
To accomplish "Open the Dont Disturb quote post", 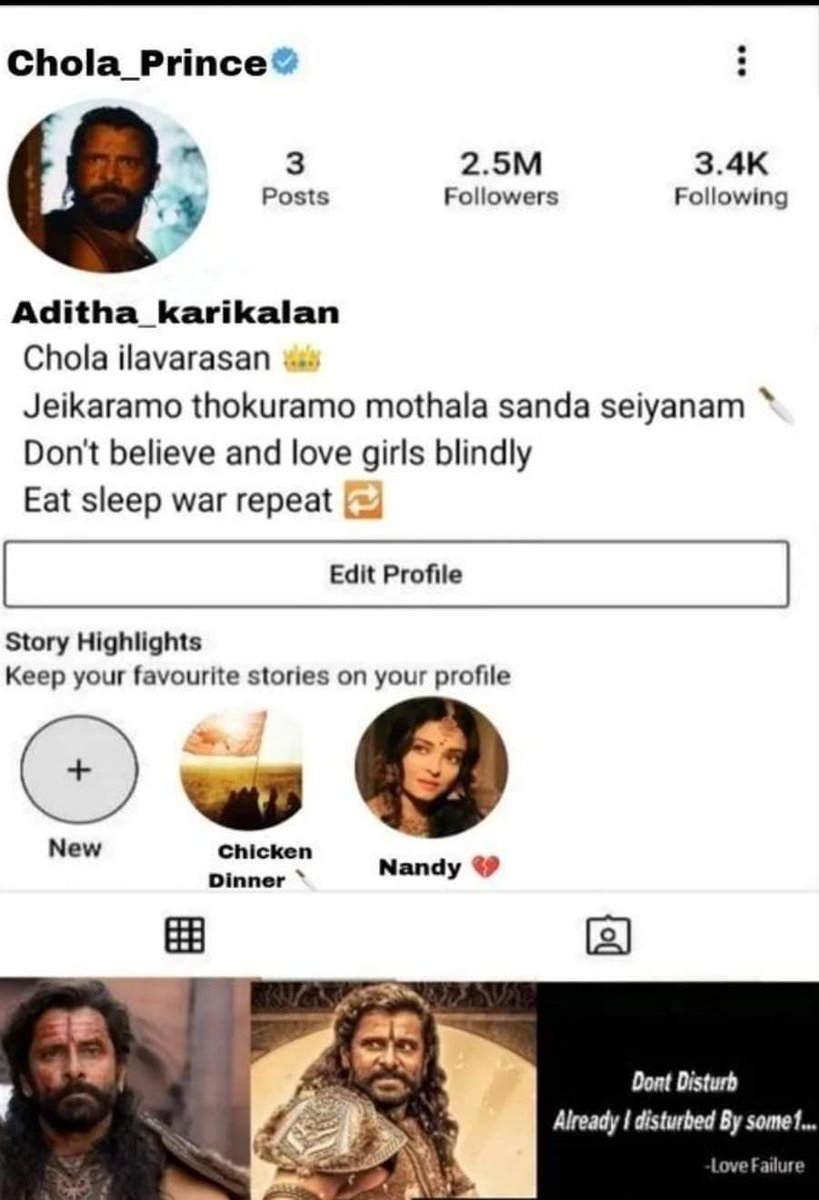I will pyautogui.click(x=679, y=1090).
